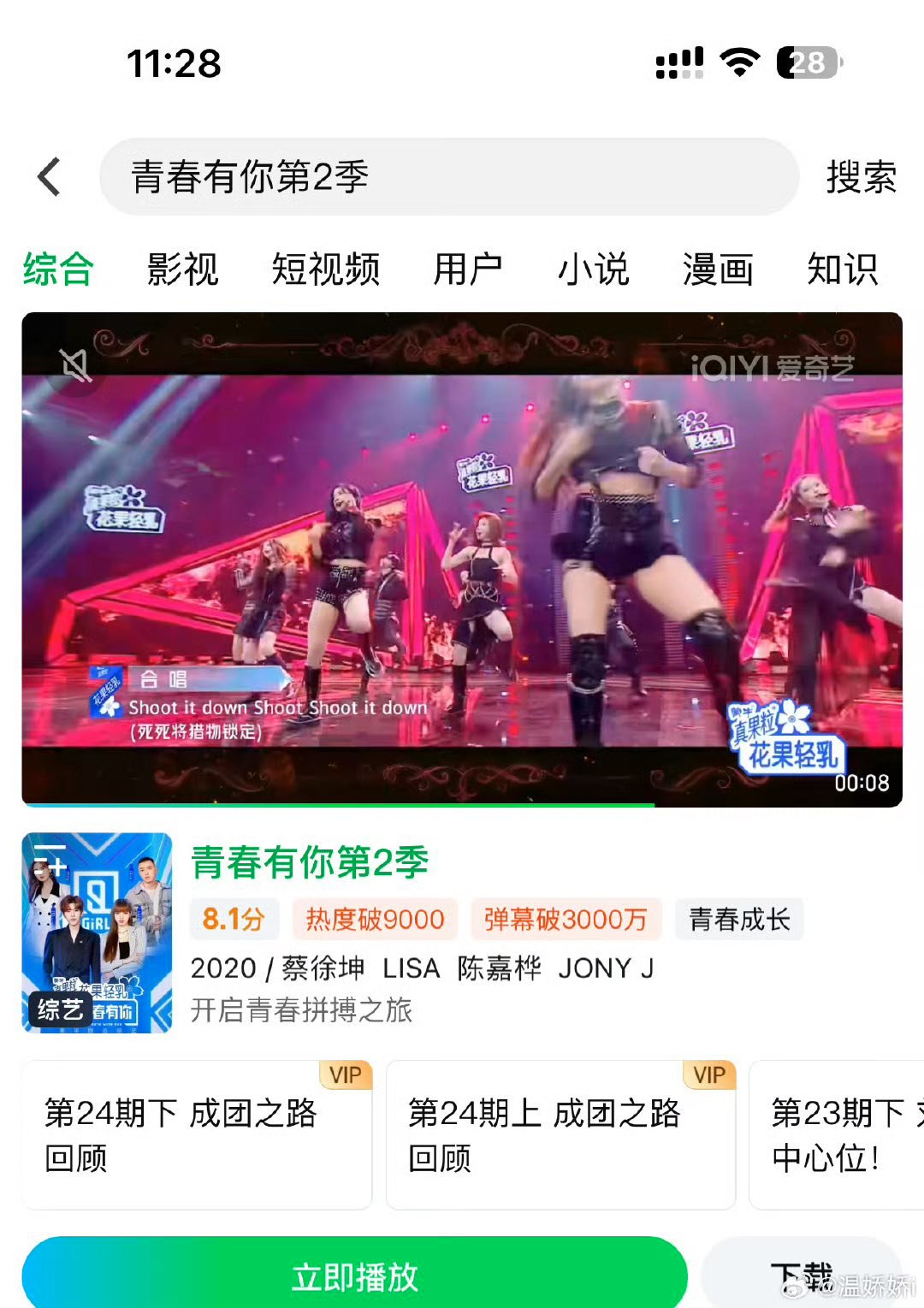Screen dimensions: 924x1308
Task: Select the 青春成长 tag
Action: 738,920
